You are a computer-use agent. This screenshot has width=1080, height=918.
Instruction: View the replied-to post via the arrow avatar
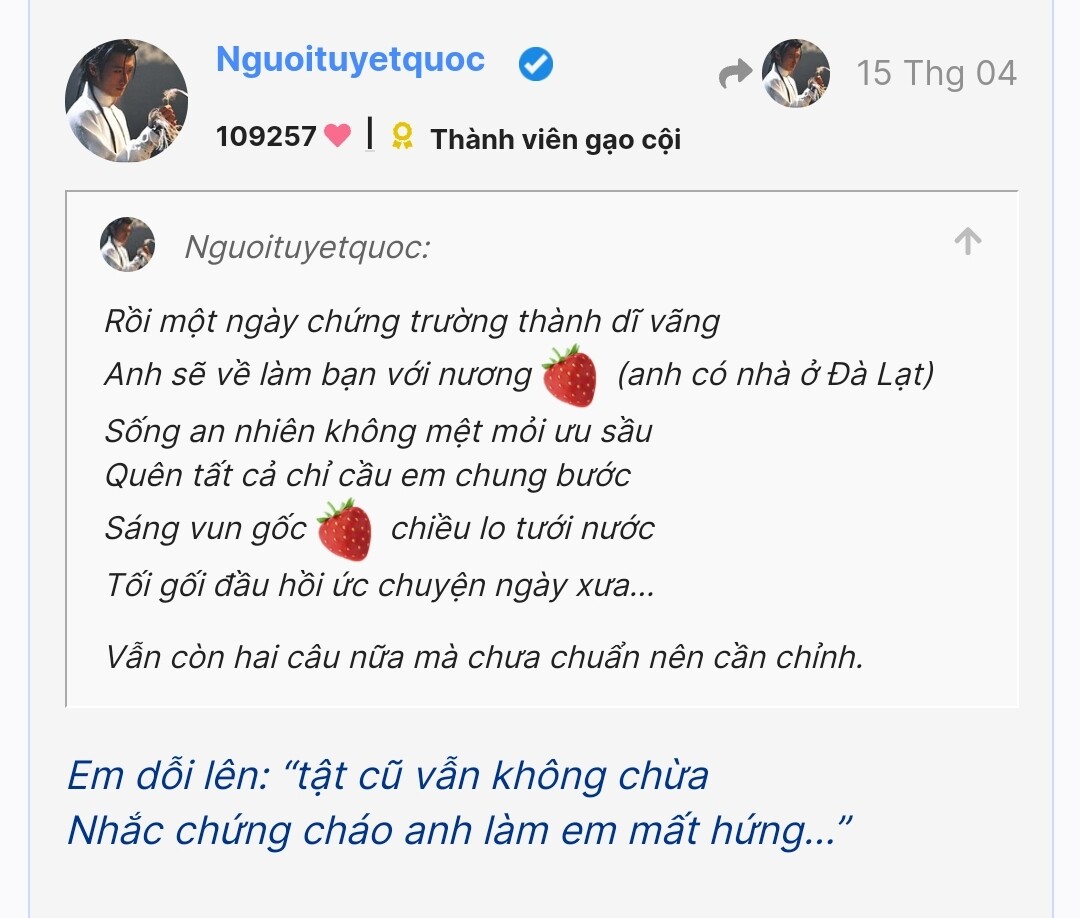click(x=795, y=73)
